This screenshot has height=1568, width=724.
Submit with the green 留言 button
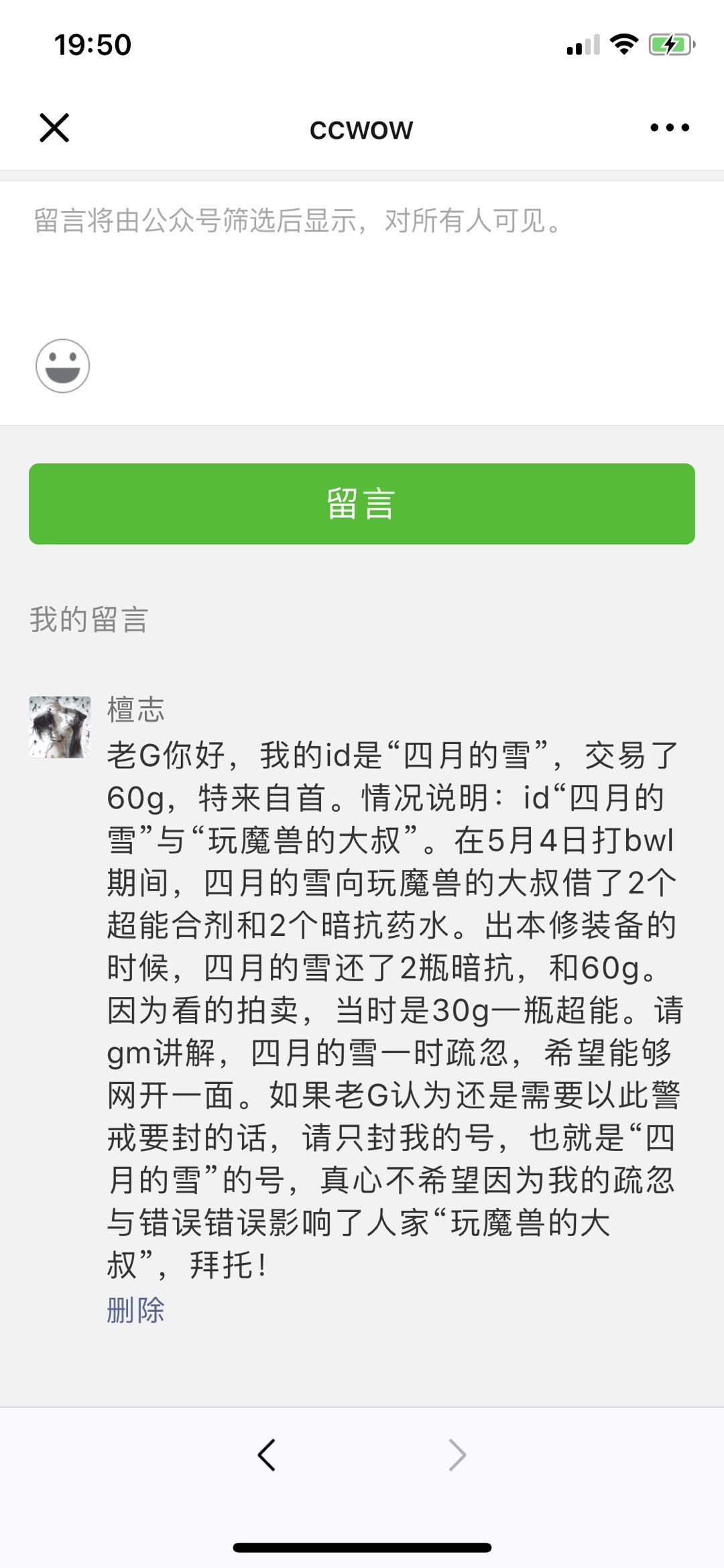(x=362, y=503)
